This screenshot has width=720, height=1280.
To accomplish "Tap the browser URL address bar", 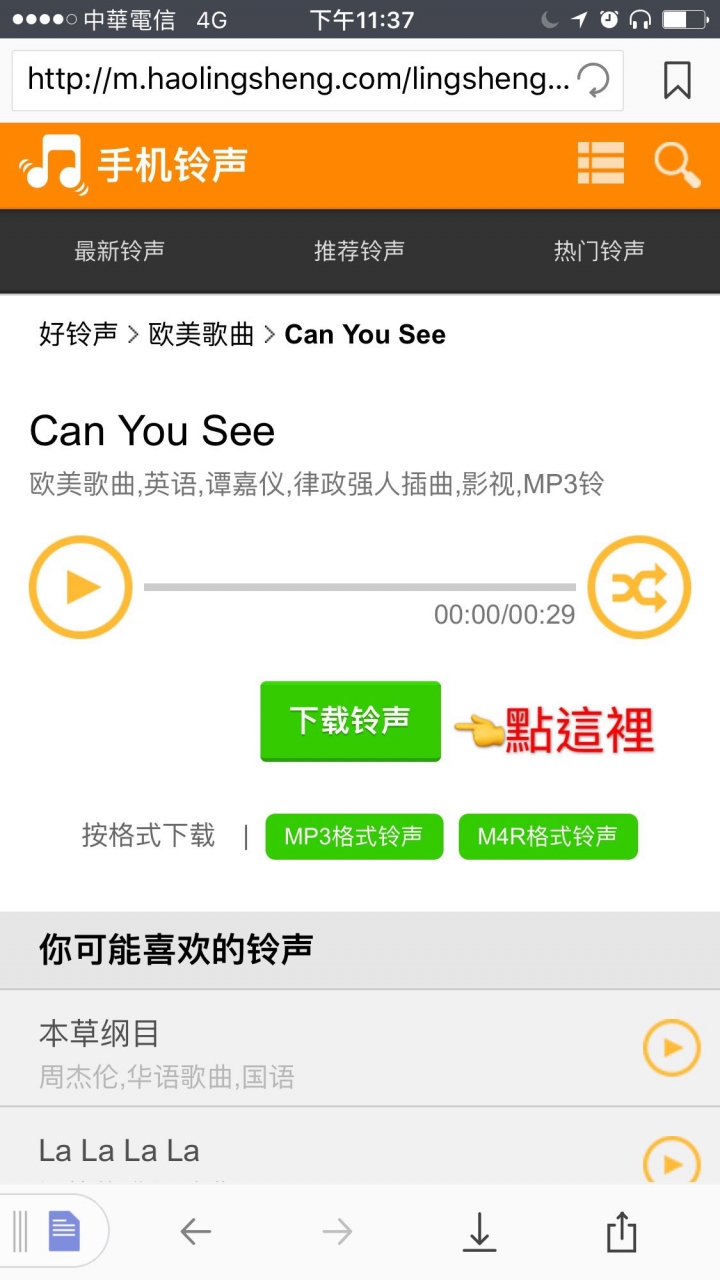I will (x=290, y=80).
